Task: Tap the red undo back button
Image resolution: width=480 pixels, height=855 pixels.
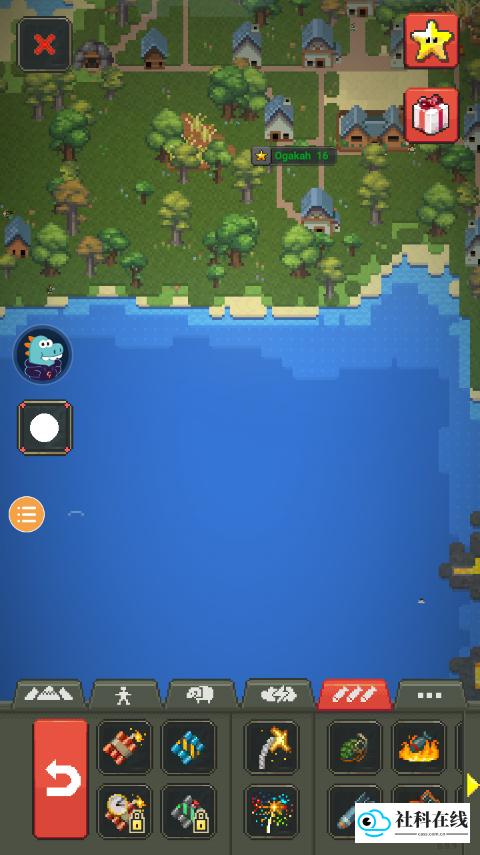Action: [x=61, y=779]
